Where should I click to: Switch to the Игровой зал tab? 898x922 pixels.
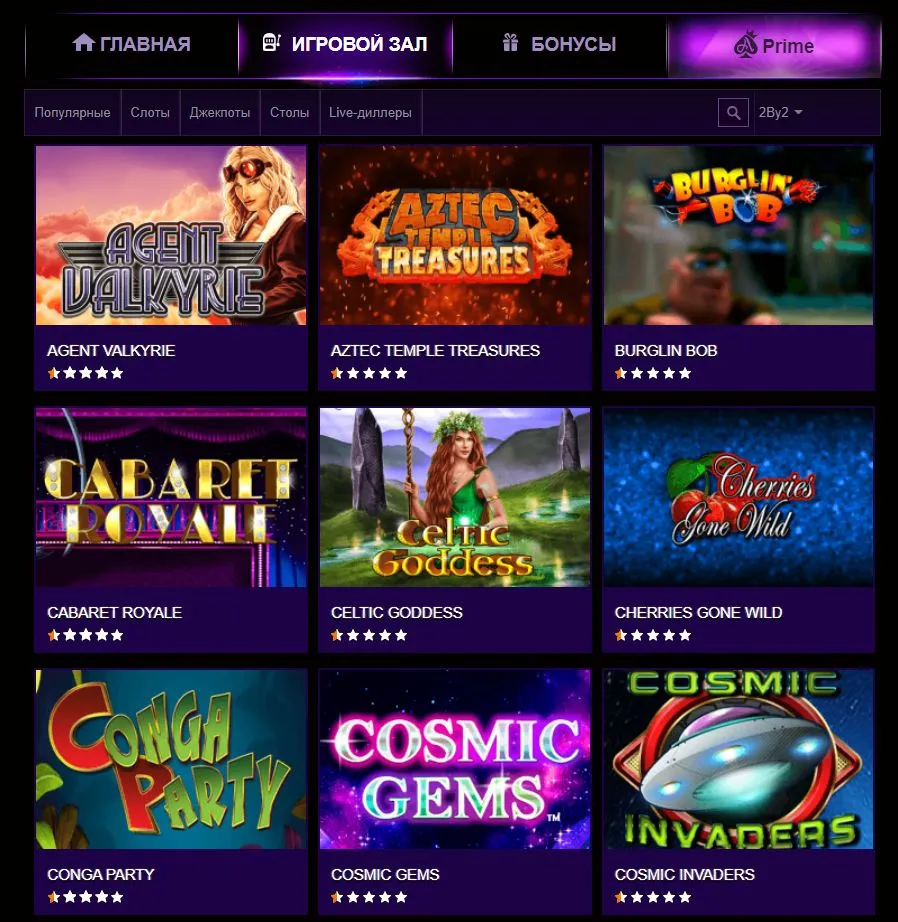coord(345,44)
